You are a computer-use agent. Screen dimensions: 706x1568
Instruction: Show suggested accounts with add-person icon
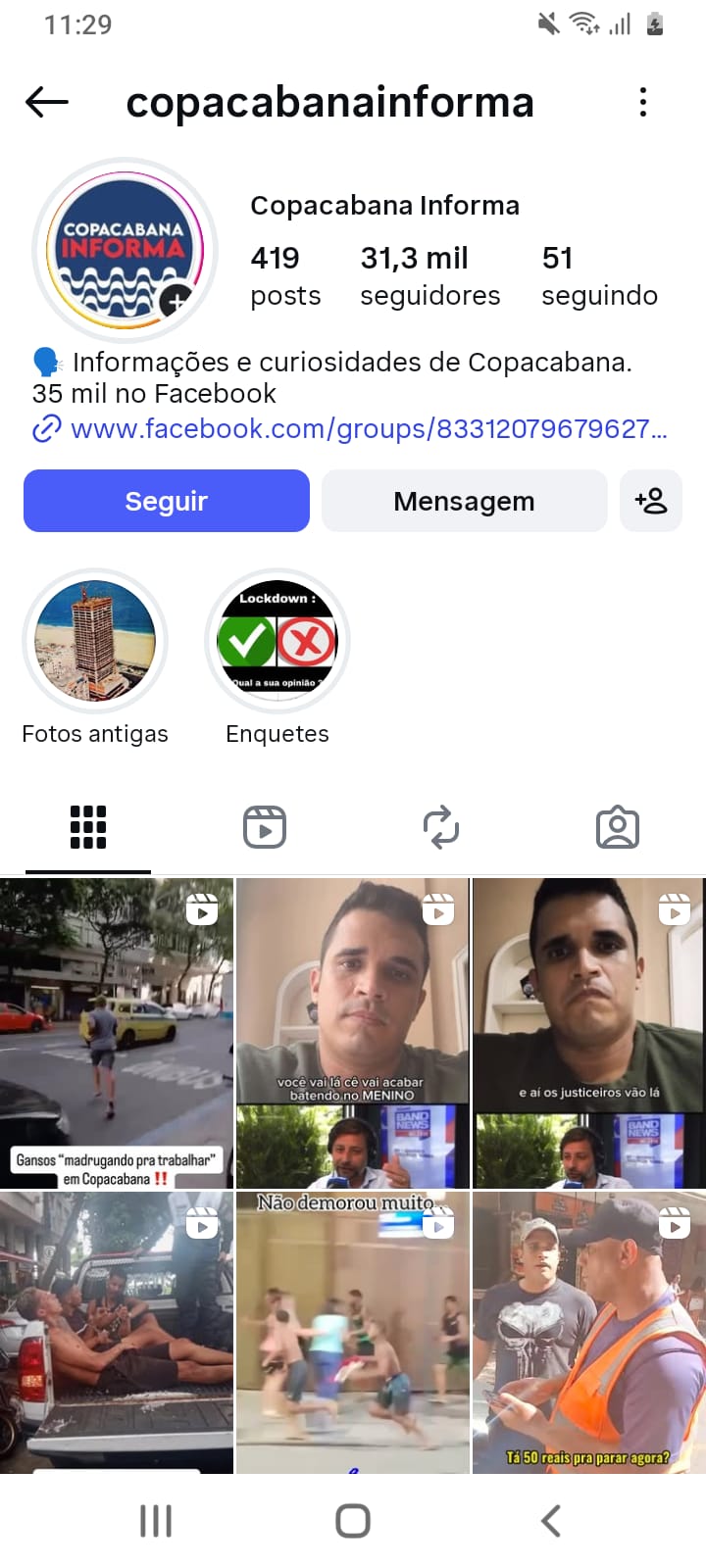pos(651,501)
